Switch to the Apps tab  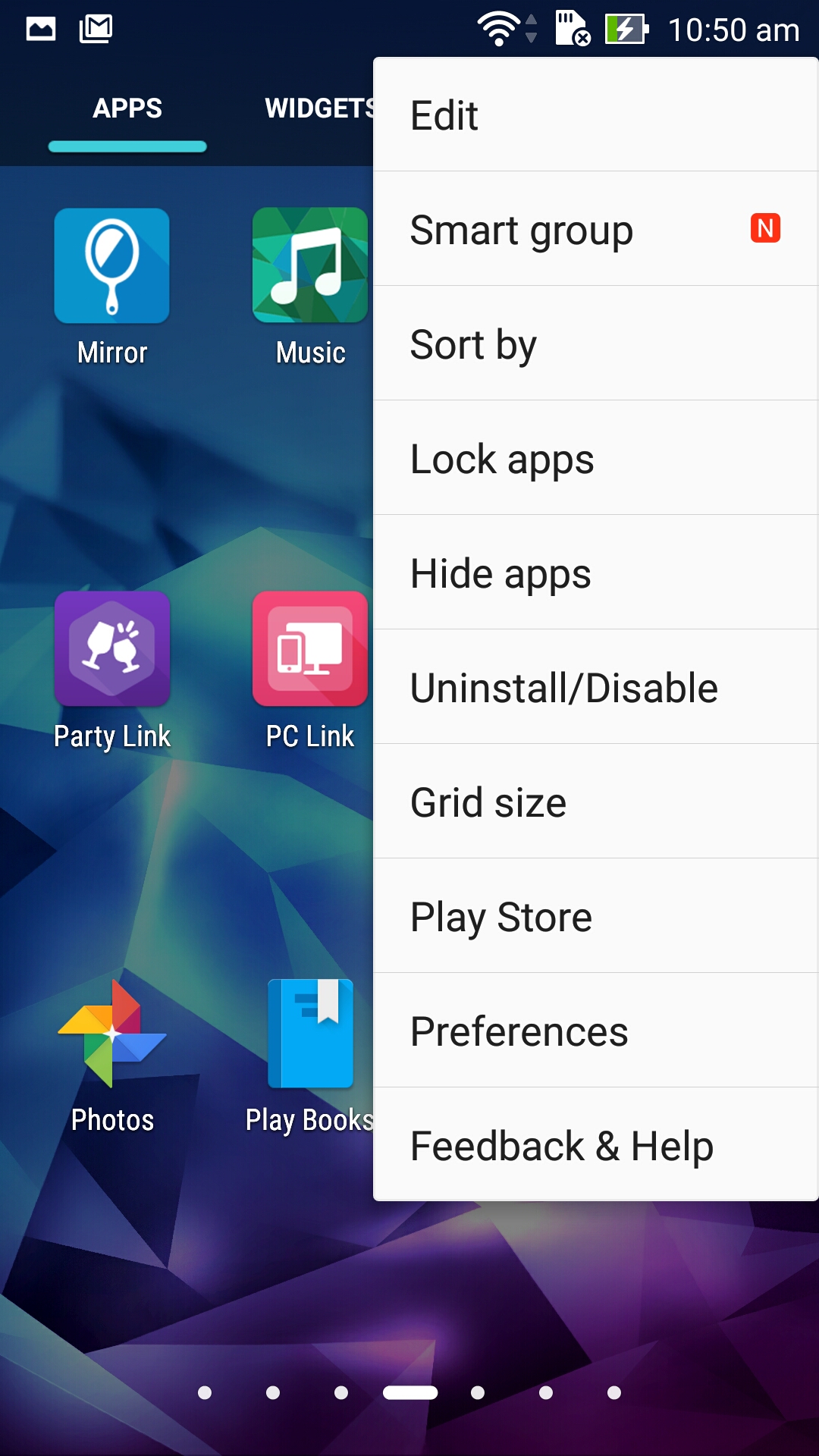[127, 108]
